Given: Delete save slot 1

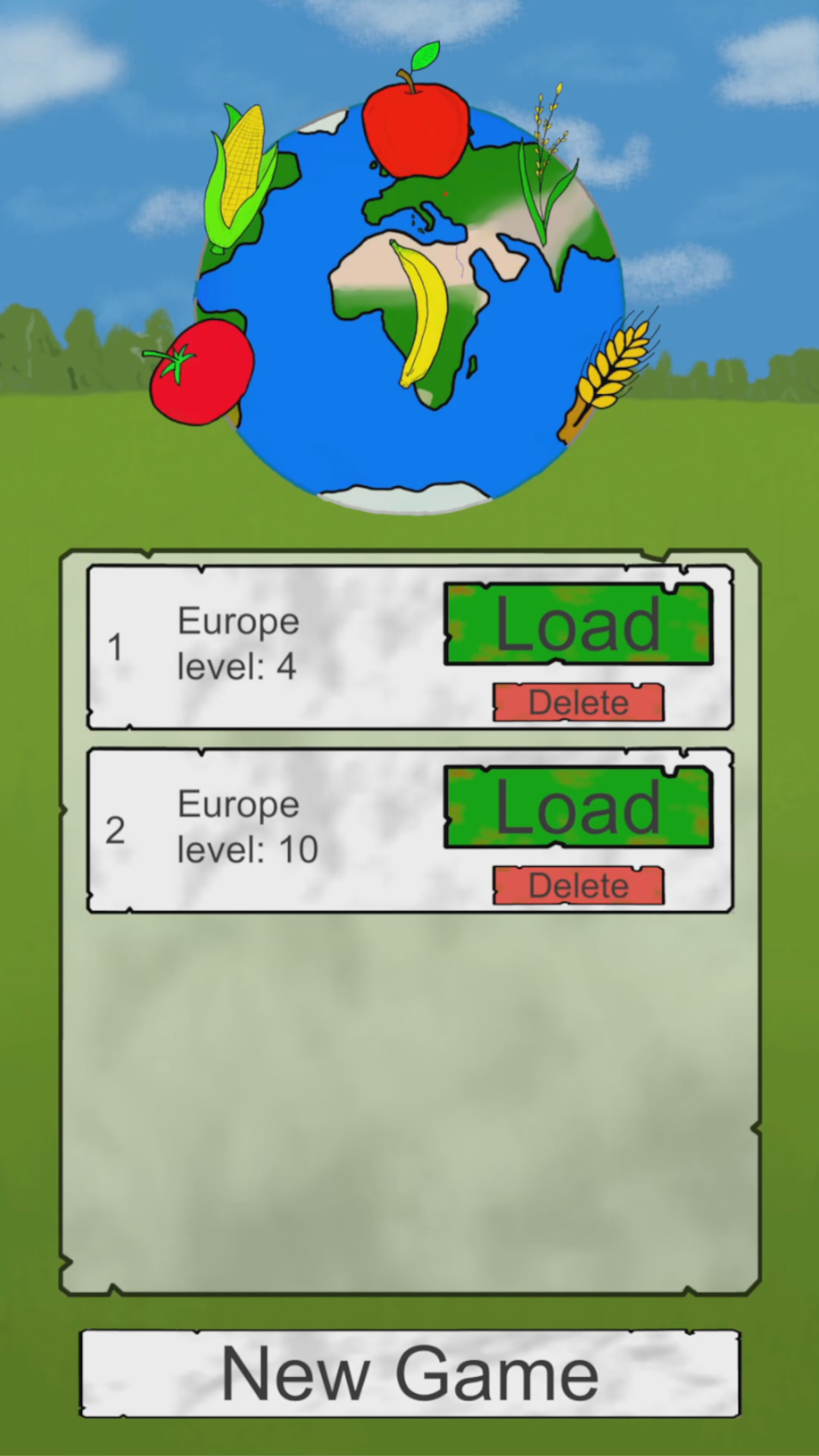Looking at the screenshot, I should [x=578, y=701].
